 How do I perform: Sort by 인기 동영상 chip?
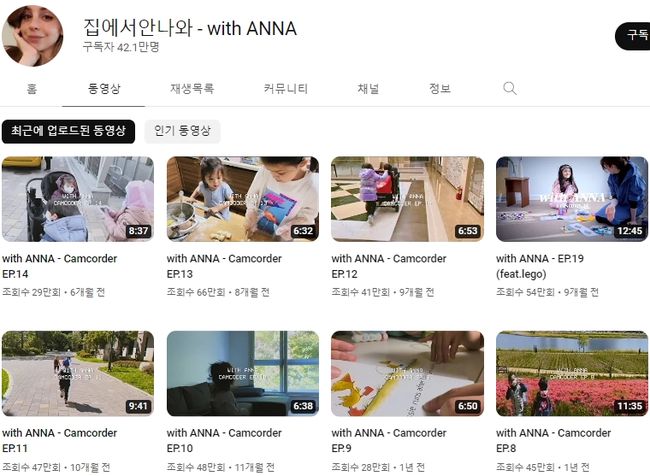tap(182, 131)
